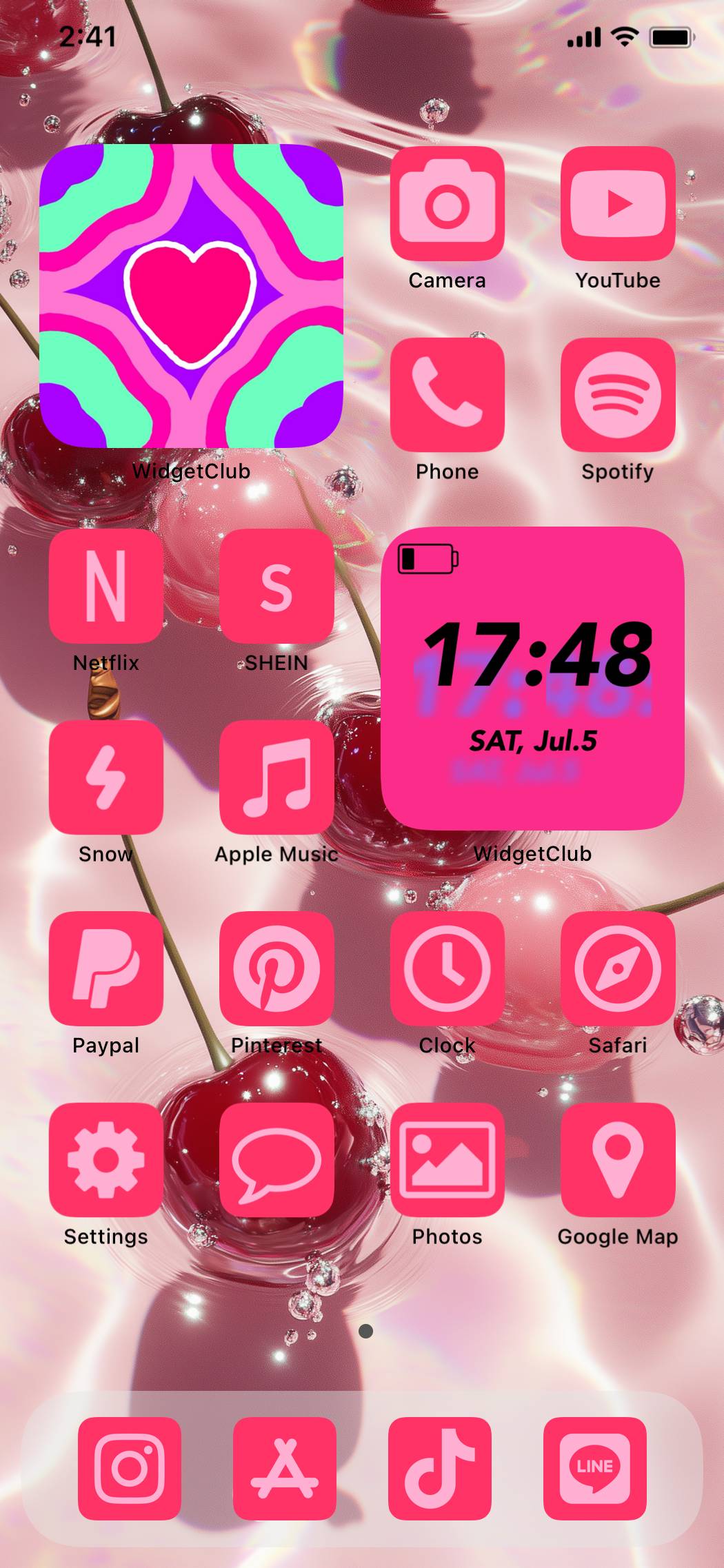724x1568 pixels.
Task: Open the Camera app
Action: point(447,204)
